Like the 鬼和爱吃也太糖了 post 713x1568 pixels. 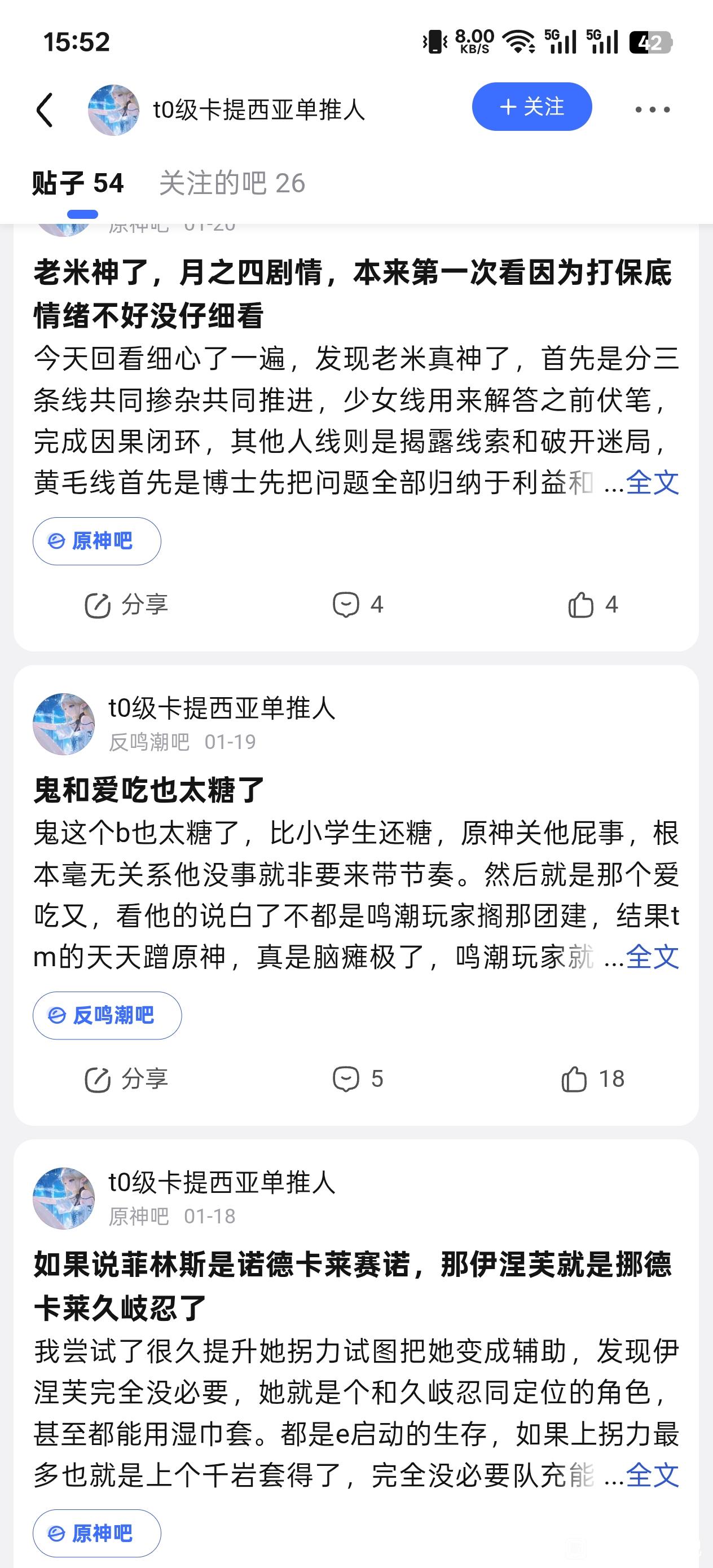(x=592, y=1079)
